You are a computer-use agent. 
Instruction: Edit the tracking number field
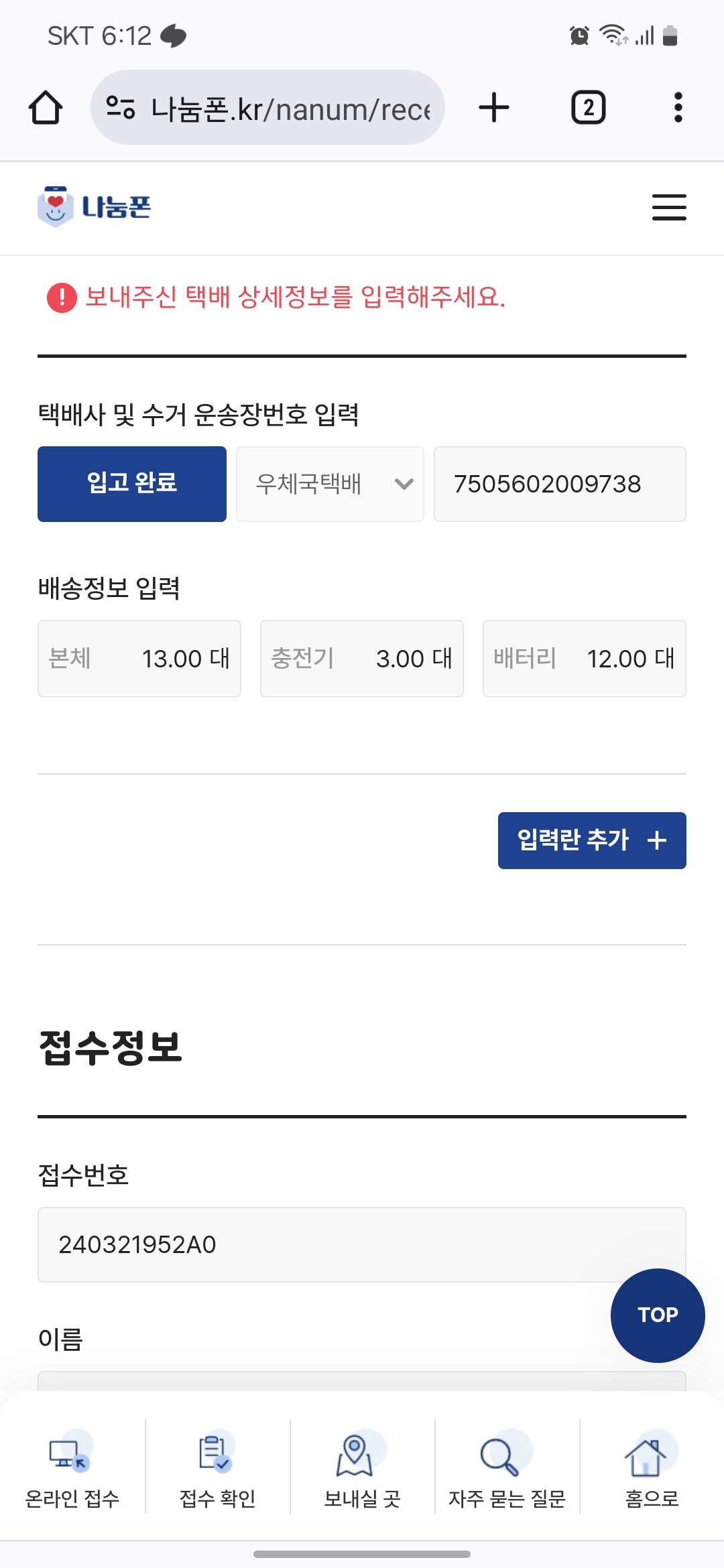pos(560,484)
